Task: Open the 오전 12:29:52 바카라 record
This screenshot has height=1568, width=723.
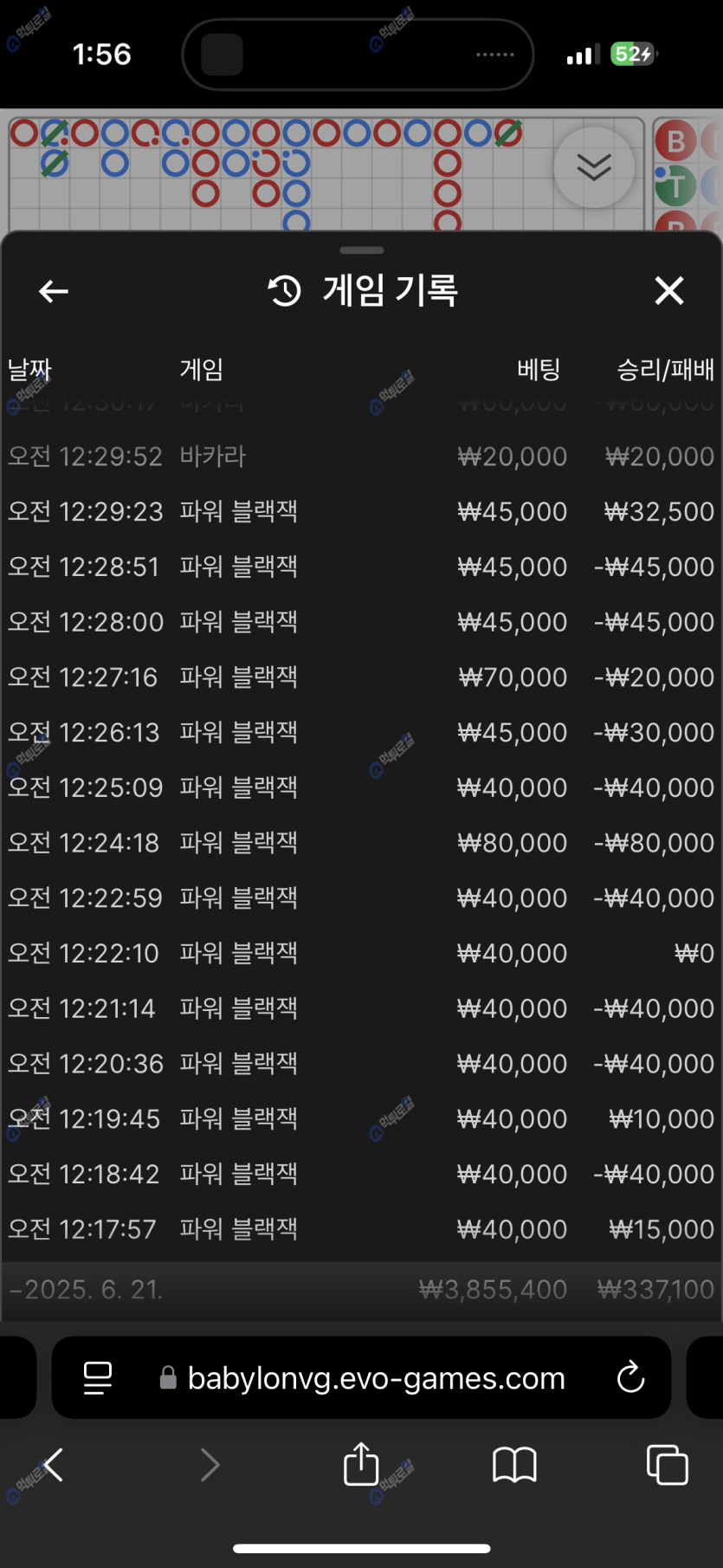Action: point(361,457)
